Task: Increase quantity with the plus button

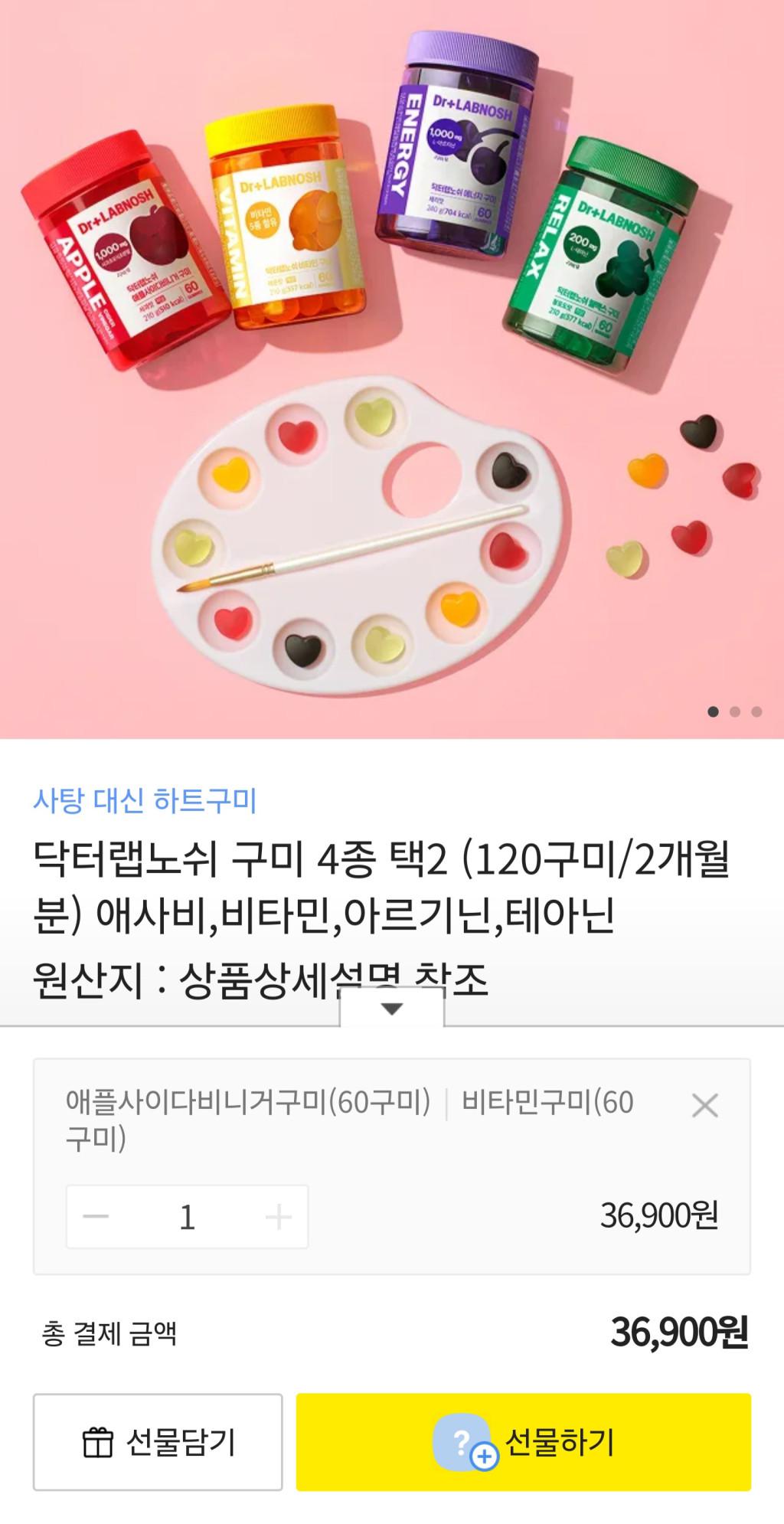Action: coord(278,1216)
